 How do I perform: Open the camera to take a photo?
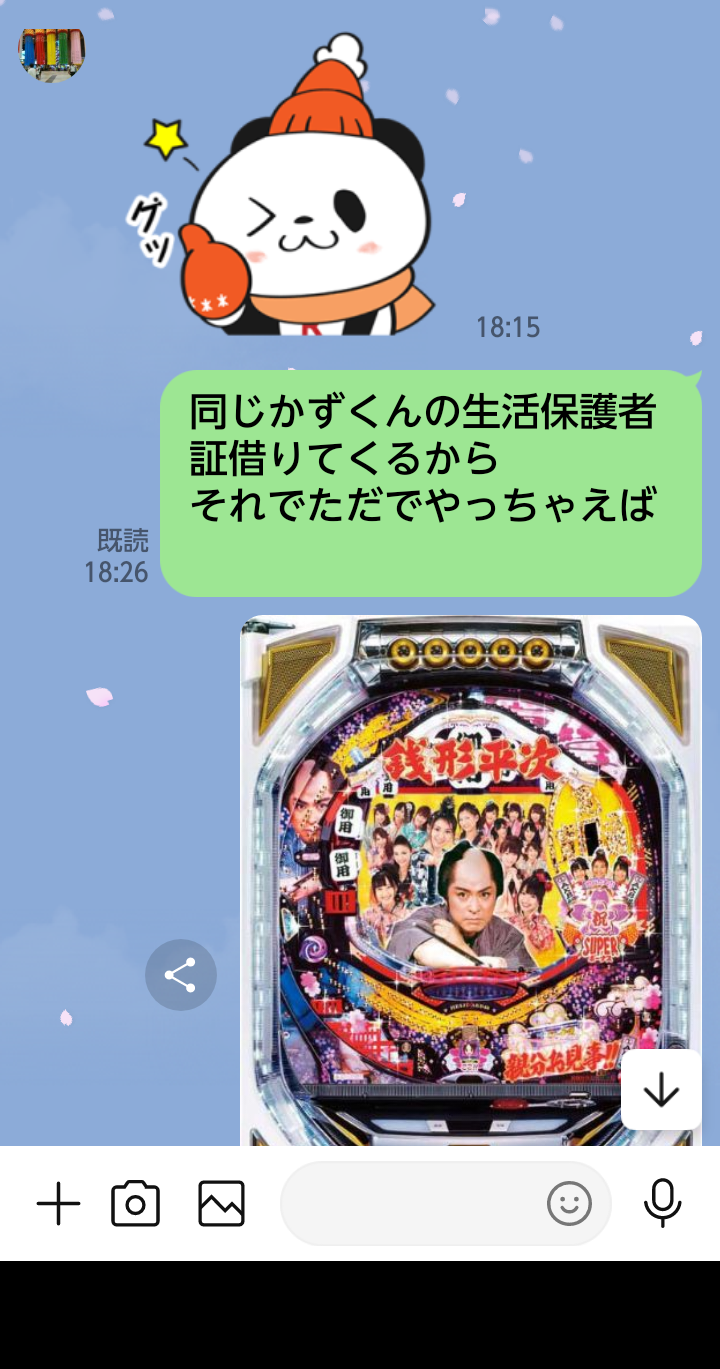tap(136, 1203)
